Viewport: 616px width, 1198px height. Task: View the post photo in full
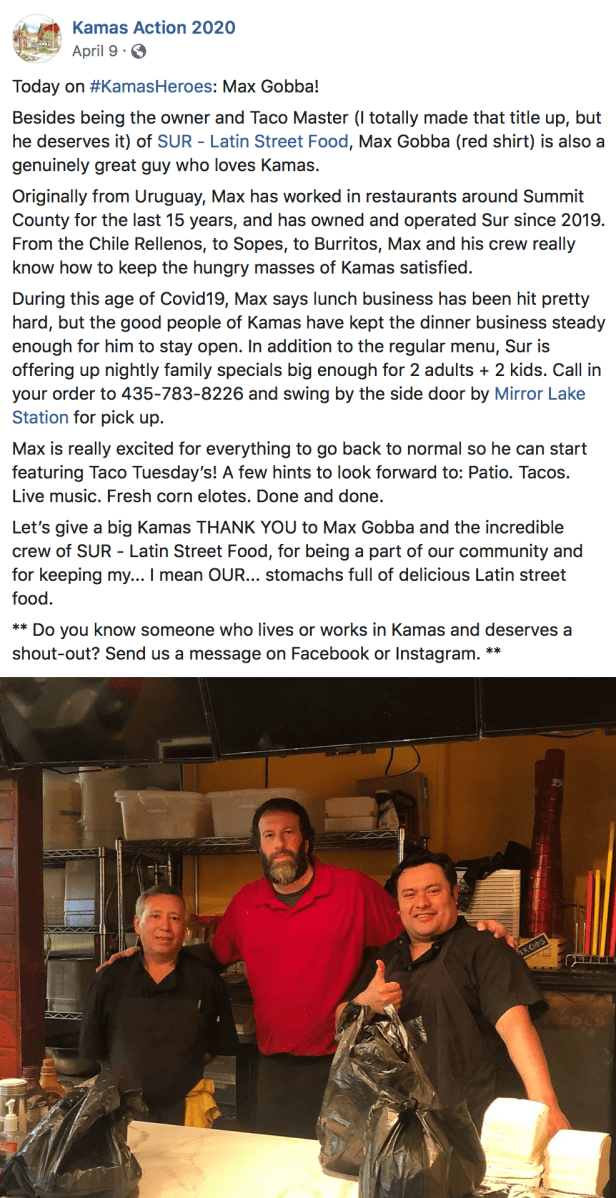(308, 936)
